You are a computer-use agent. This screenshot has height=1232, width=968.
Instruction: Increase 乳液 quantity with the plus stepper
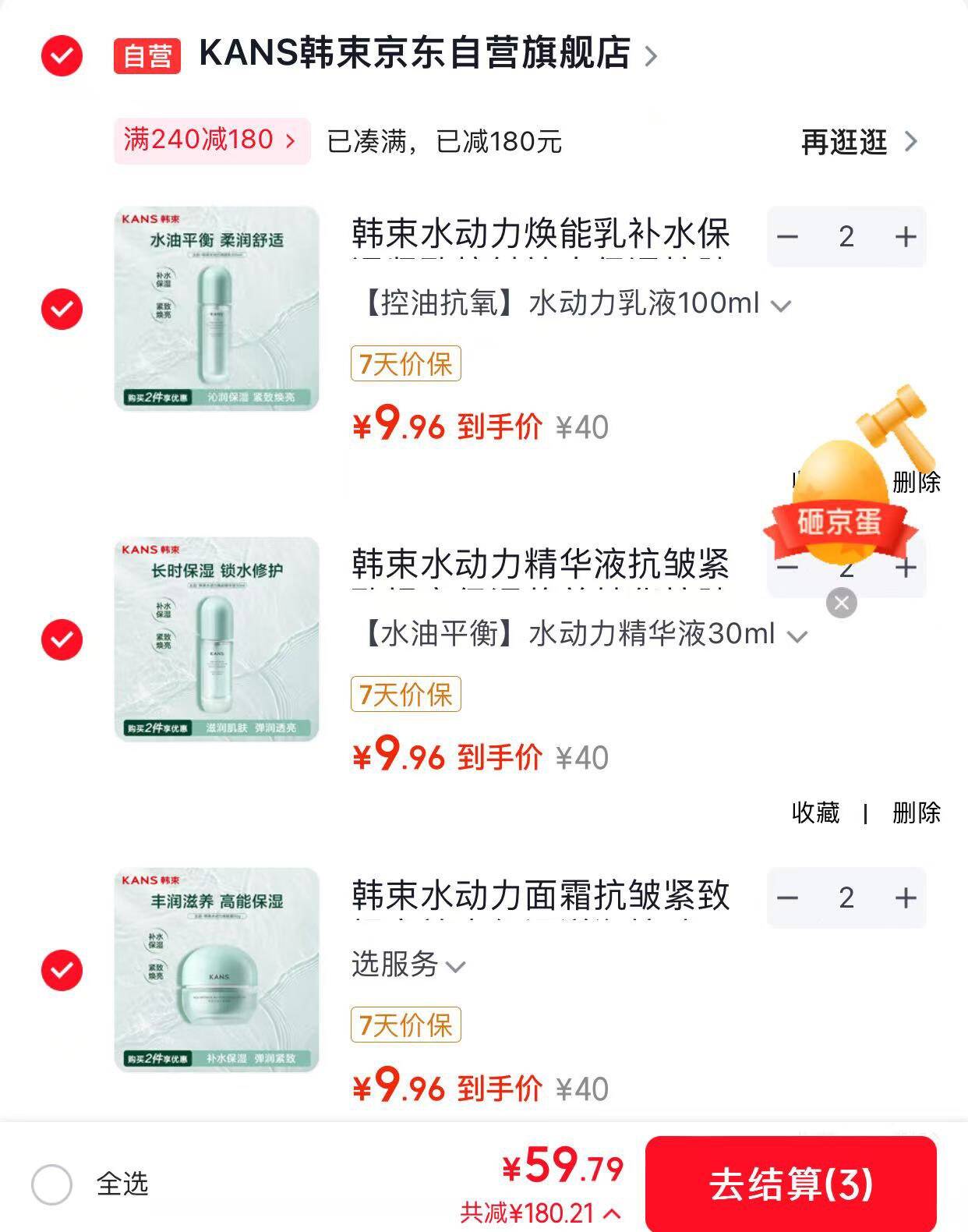click(904, 236)
